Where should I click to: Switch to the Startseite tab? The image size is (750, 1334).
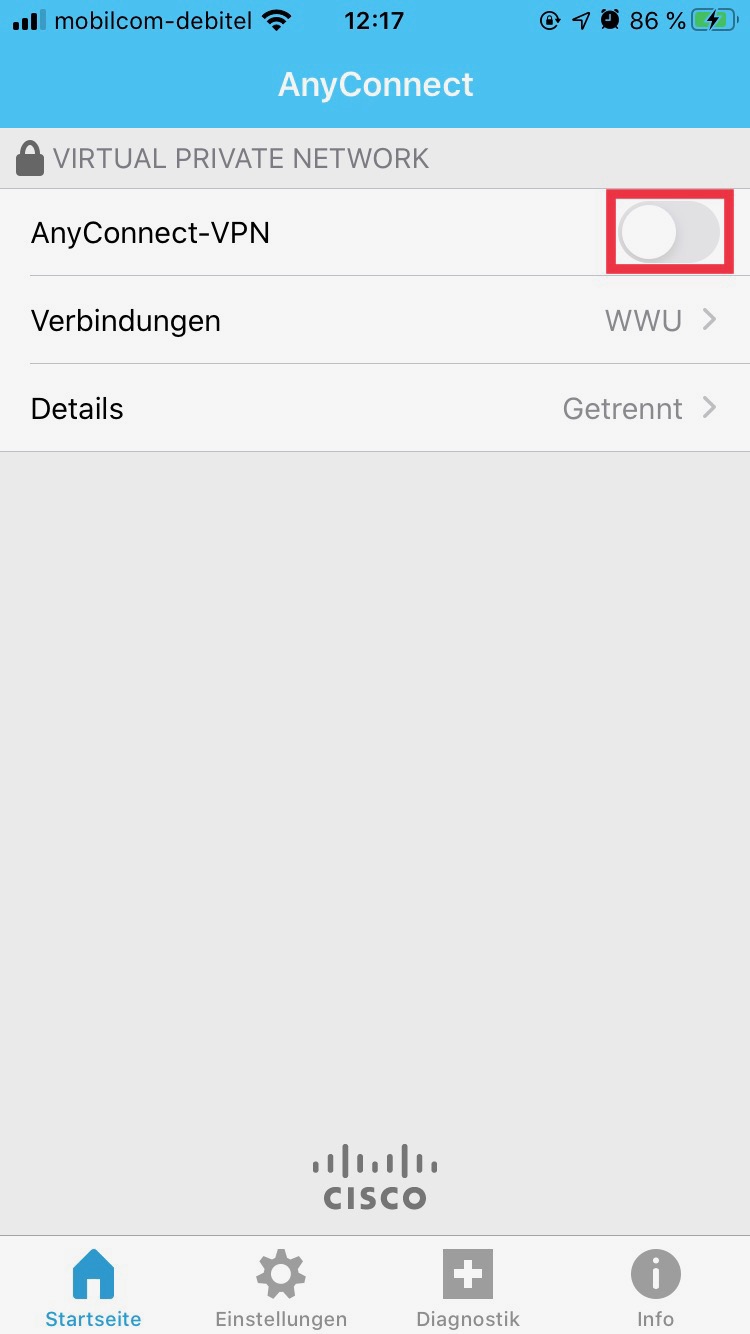93,1288
